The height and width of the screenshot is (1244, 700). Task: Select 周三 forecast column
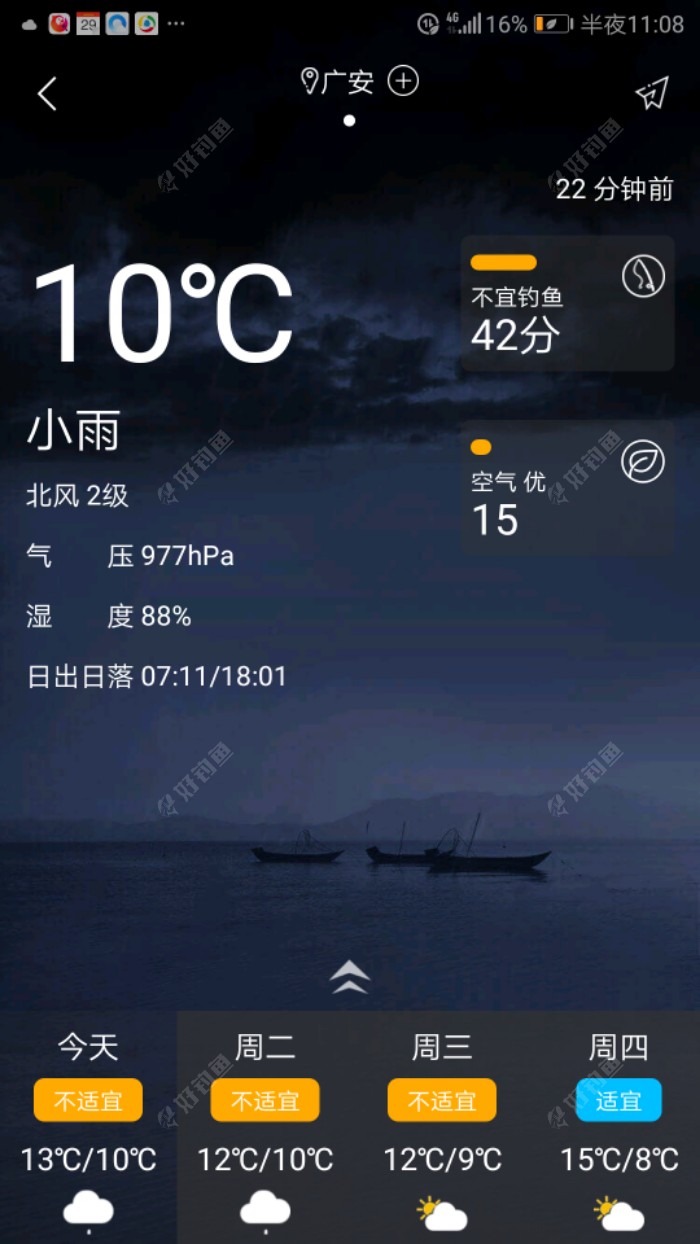[442, 1127]
